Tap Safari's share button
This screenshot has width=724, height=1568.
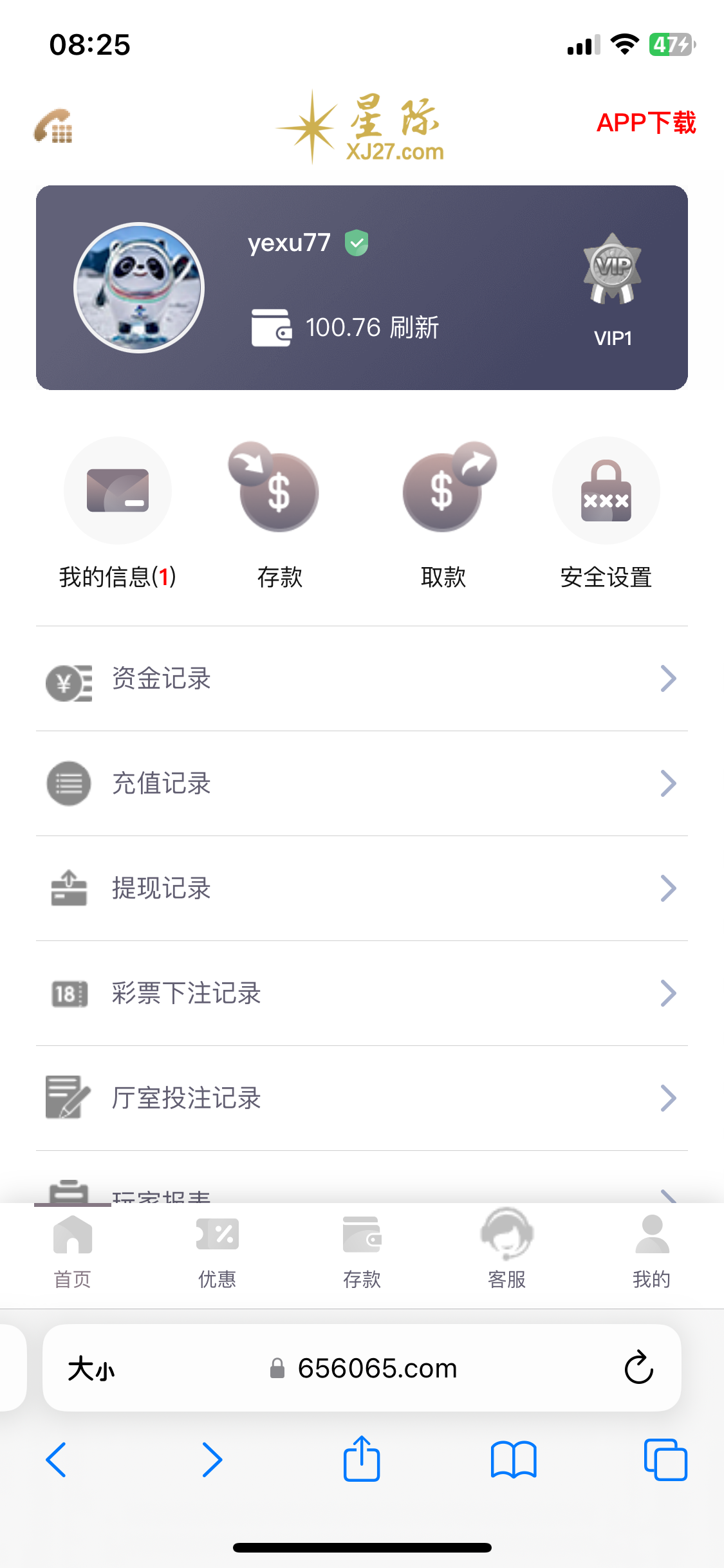pos(362,1459)
